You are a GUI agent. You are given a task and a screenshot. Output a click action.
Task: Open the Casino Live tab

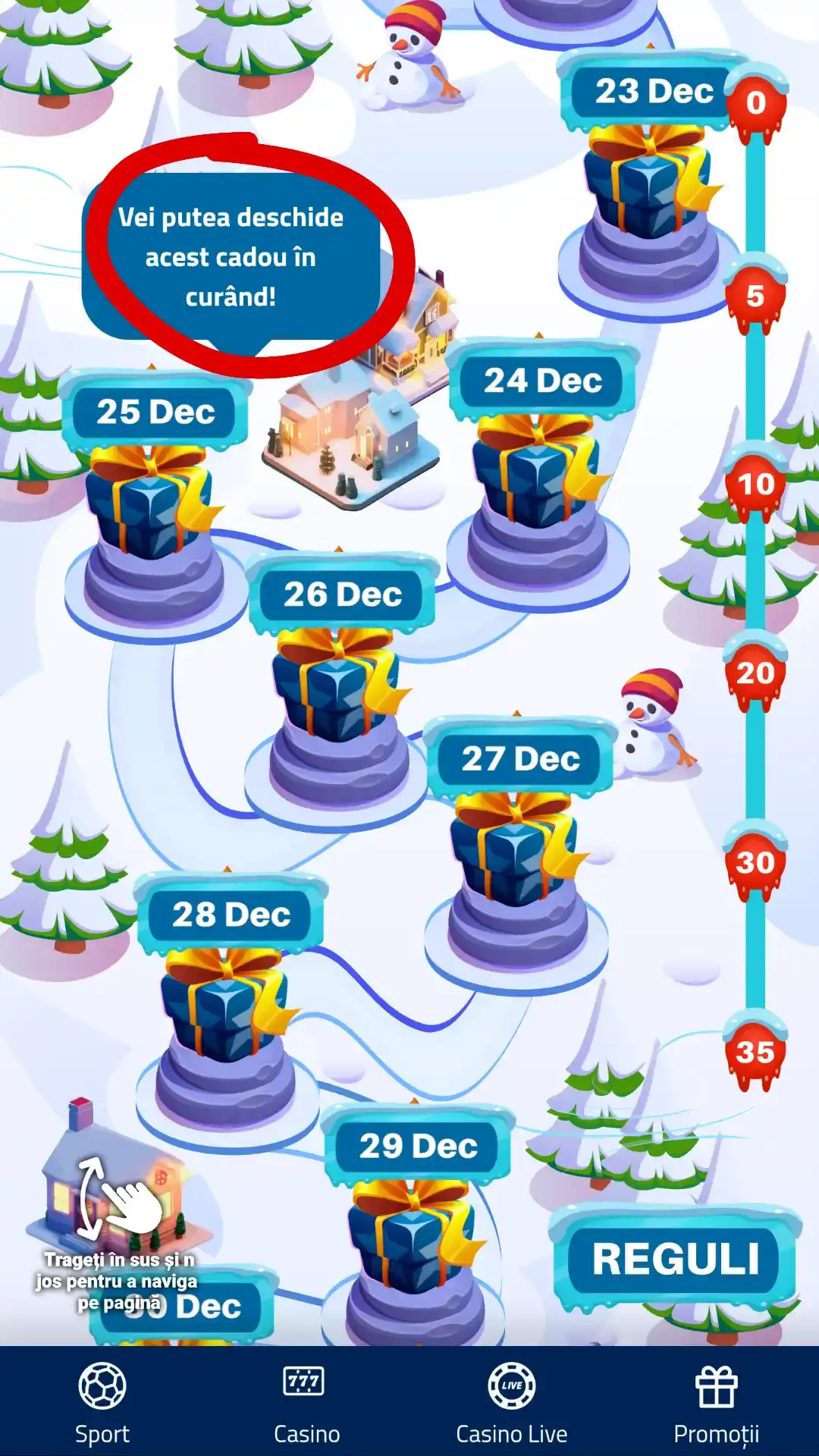coord(512,1403)
